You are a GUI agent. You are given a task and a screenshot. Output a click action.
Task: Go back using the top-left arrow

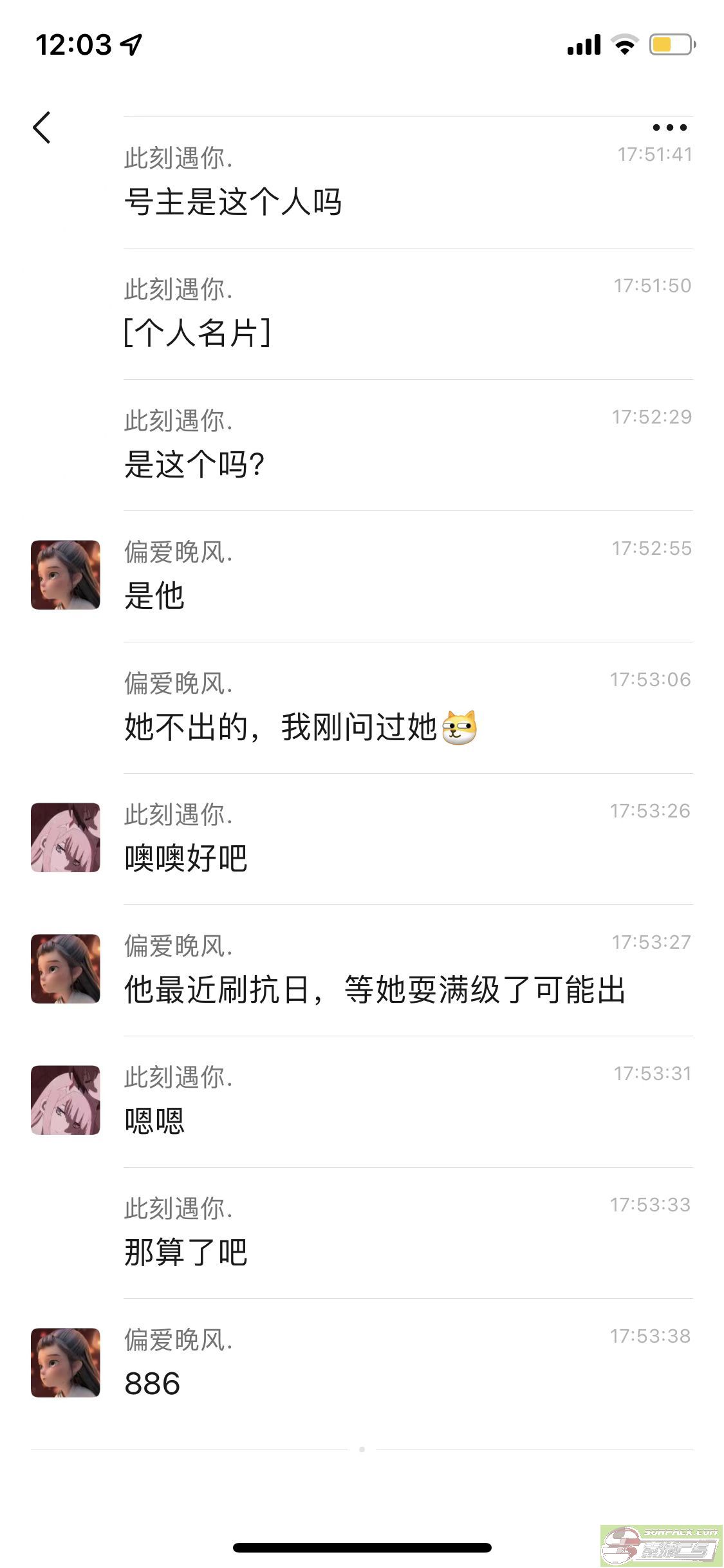[x=42, y=127]
